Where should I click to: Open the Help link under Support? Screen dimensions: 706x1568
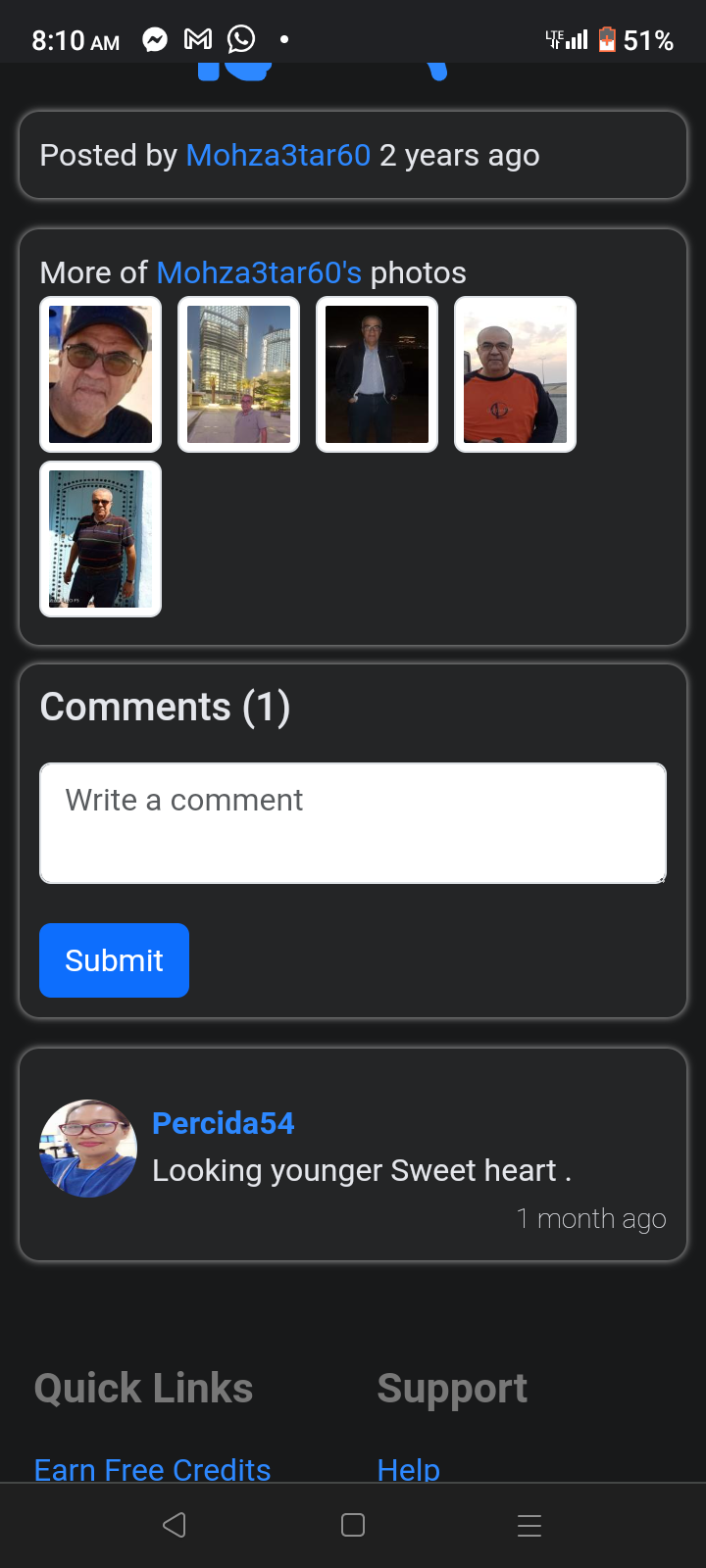pyautogui.click(x=408, y=1469)
